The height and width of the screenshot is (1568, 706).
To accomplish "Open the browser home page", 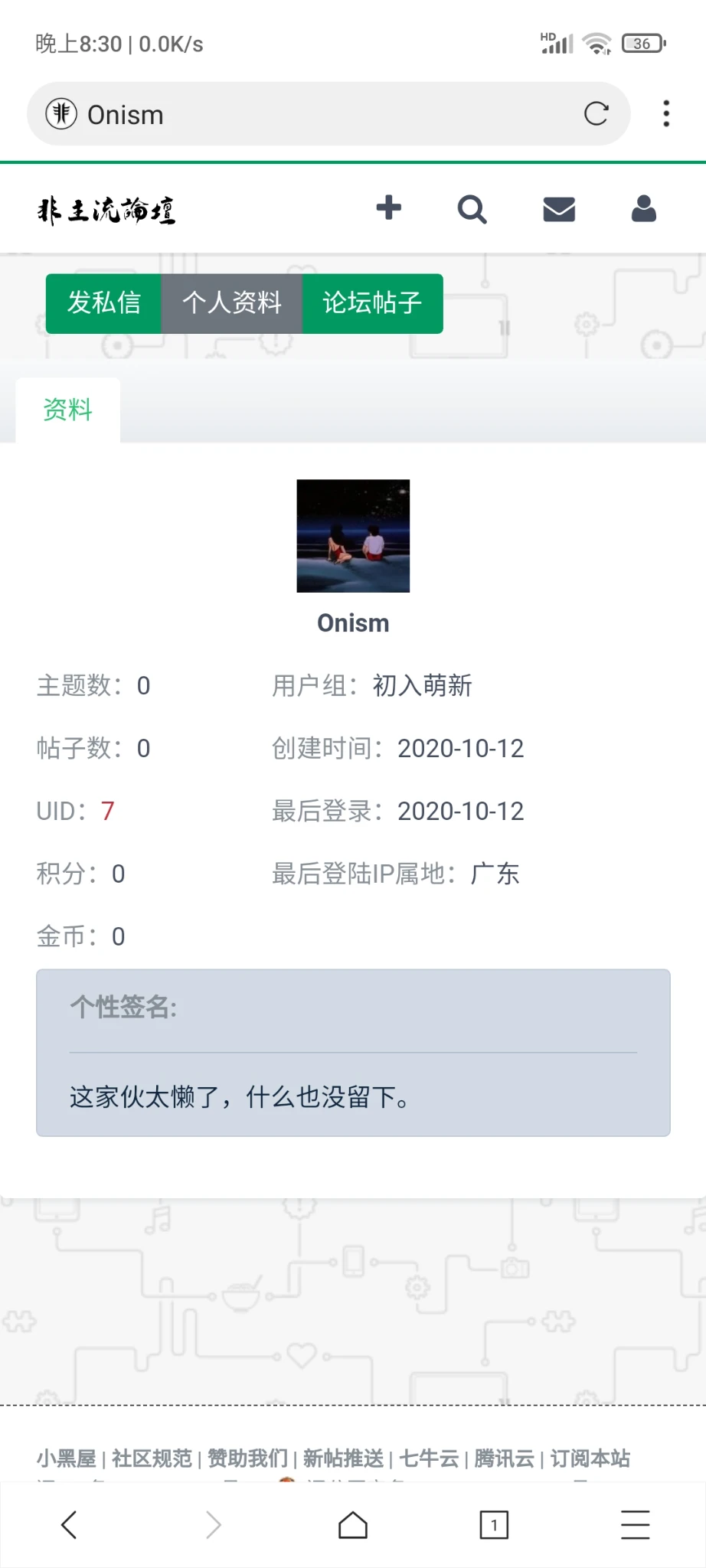I will pyautogui.click(x=353, y=1525).
